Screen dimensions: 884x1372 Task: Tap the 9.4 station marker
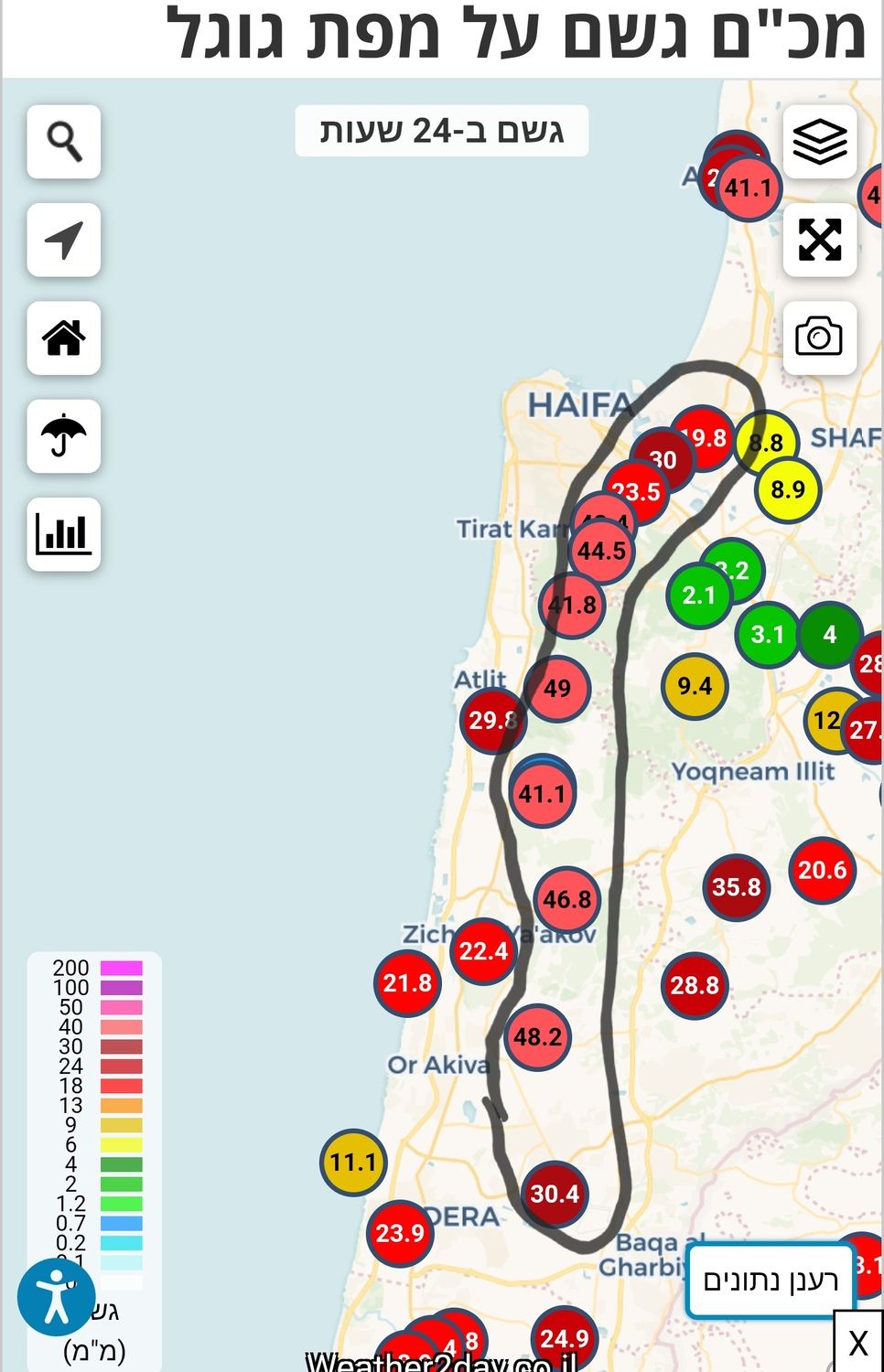[695, 686]
